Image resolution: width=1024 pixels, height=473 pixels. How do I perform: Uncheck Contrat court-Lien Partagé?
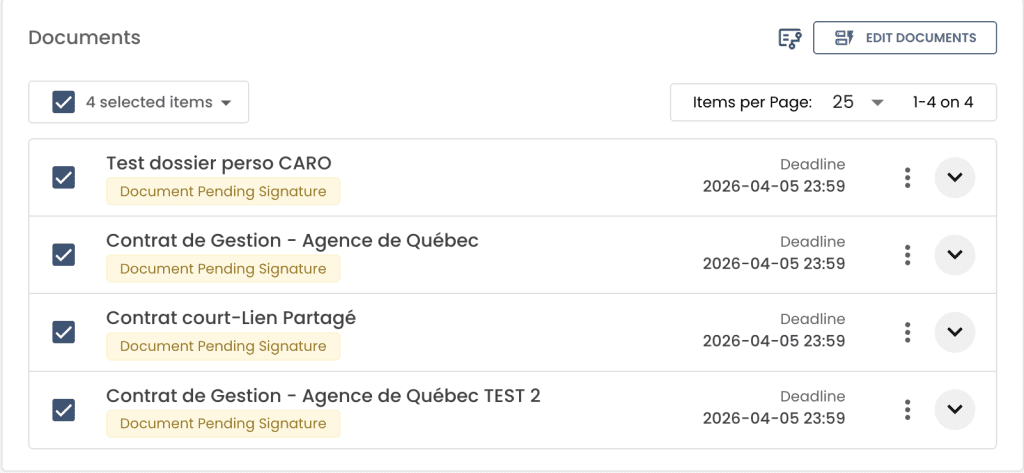coord(64,332)
